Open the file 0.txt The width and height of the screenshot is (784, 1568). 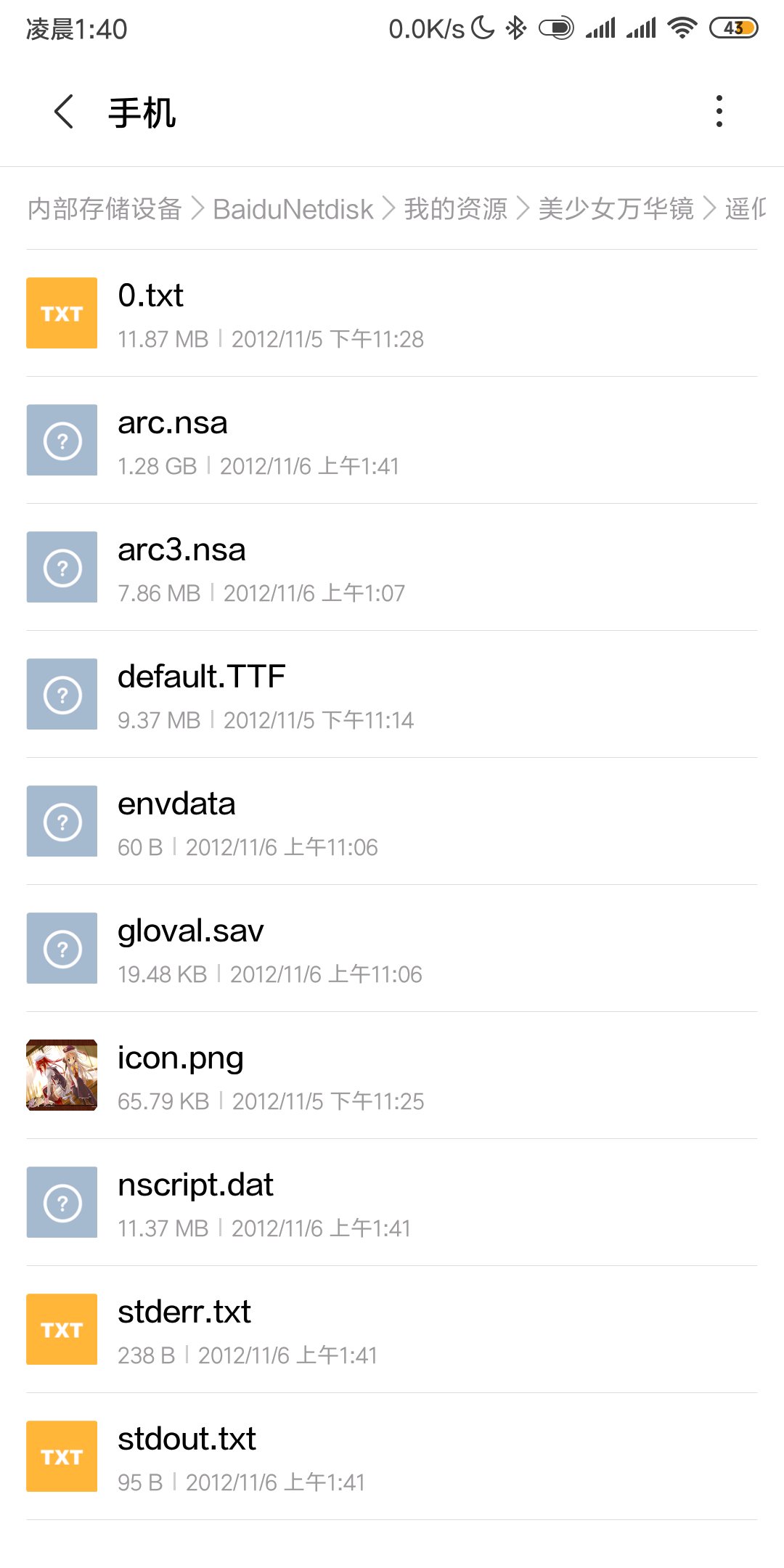[x=392, y=313]
